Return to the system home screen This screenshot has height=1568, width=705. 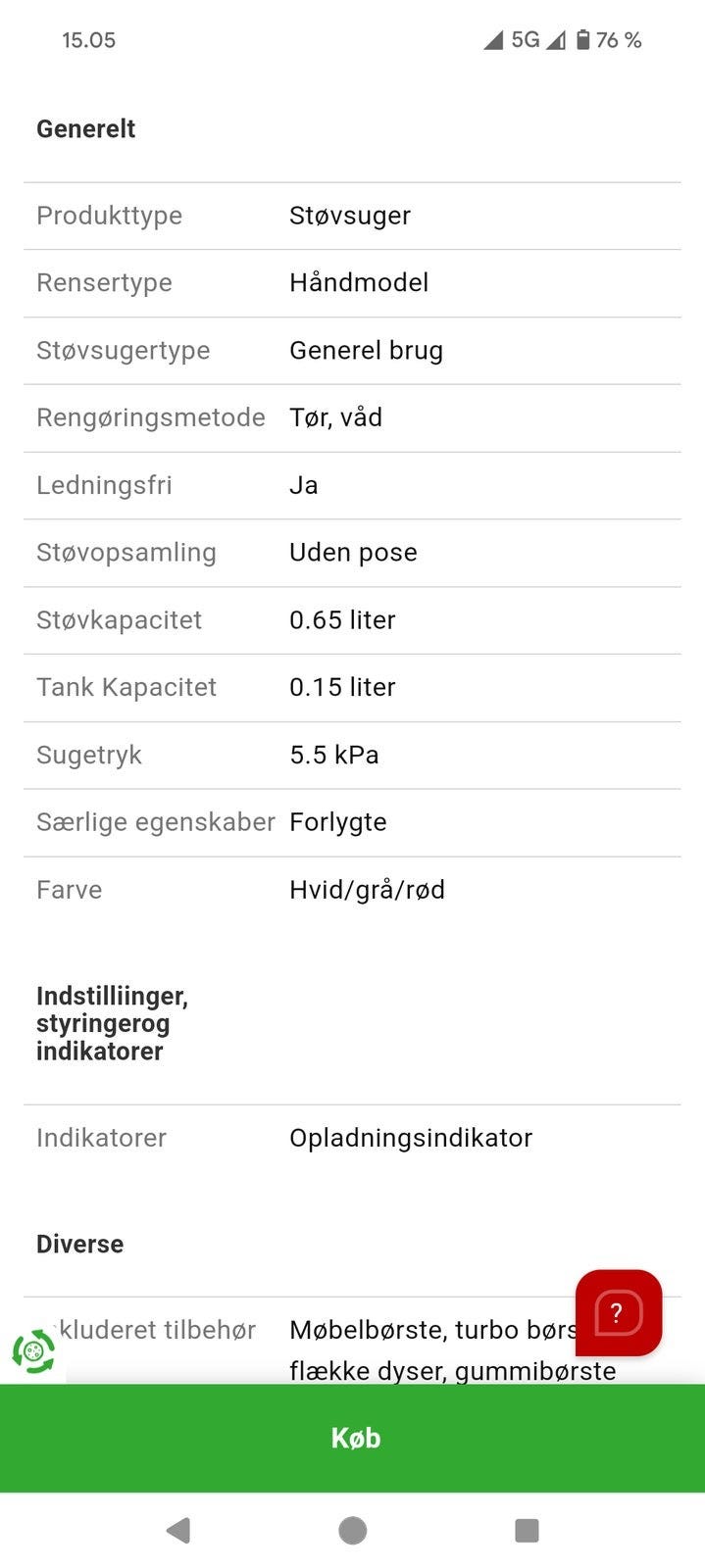353,1530
